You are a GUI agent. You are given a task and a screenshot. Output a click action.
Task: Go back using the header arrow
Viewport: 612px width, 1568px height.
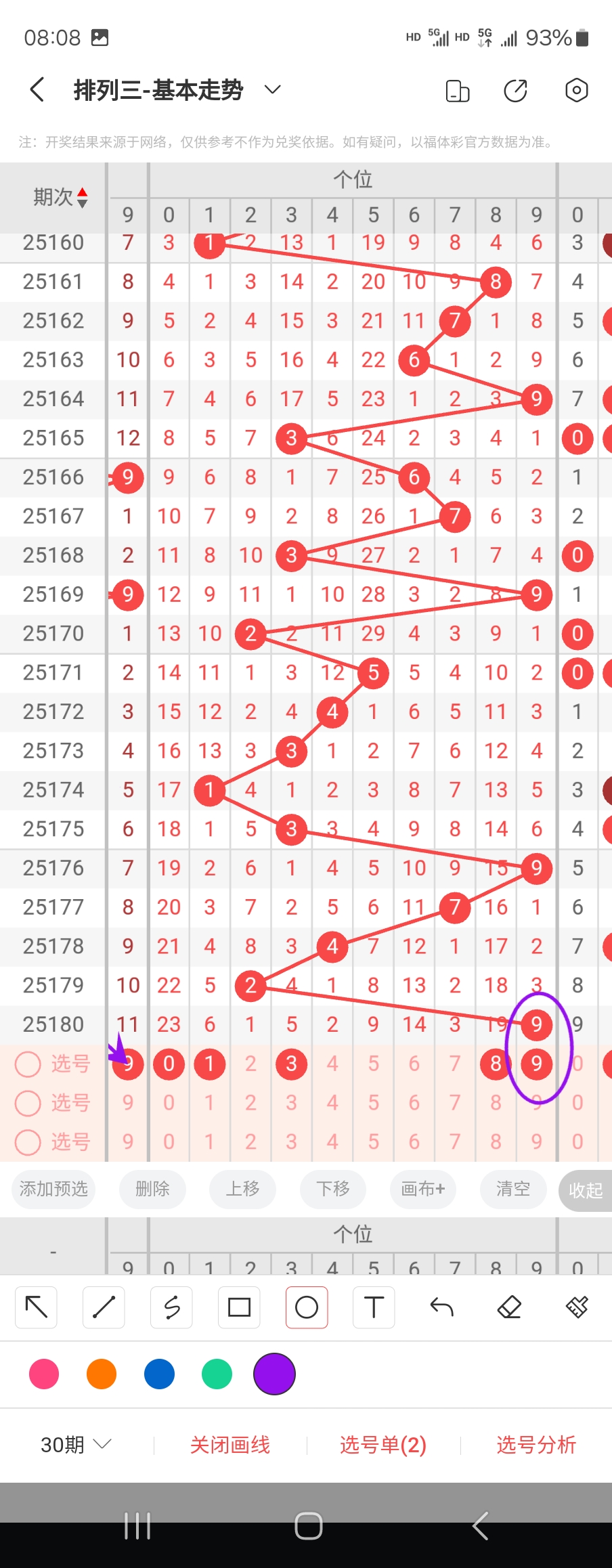tap(37, 90)
